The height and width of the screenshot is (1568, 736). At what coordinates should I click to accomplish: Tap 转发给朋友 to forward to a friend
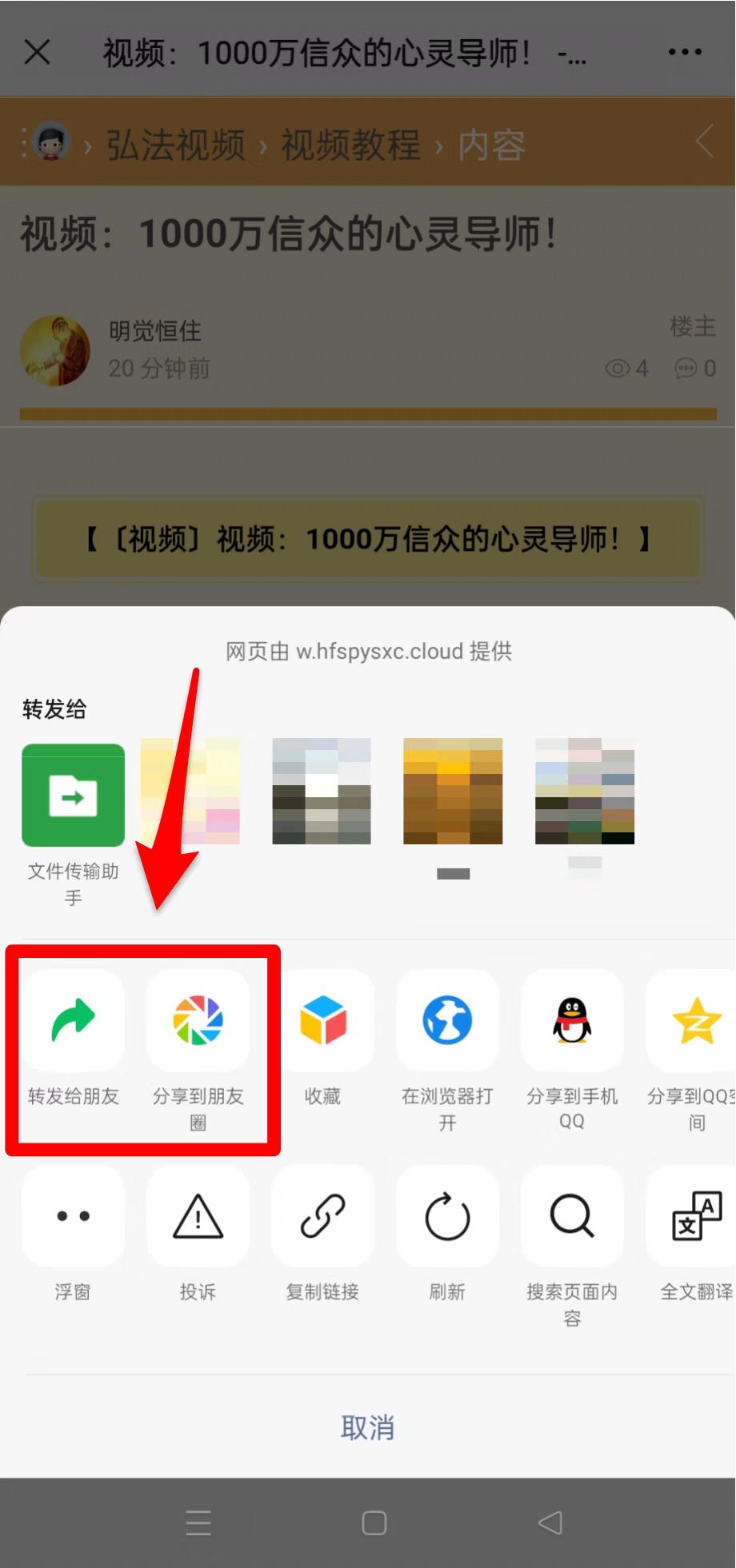74,1021
